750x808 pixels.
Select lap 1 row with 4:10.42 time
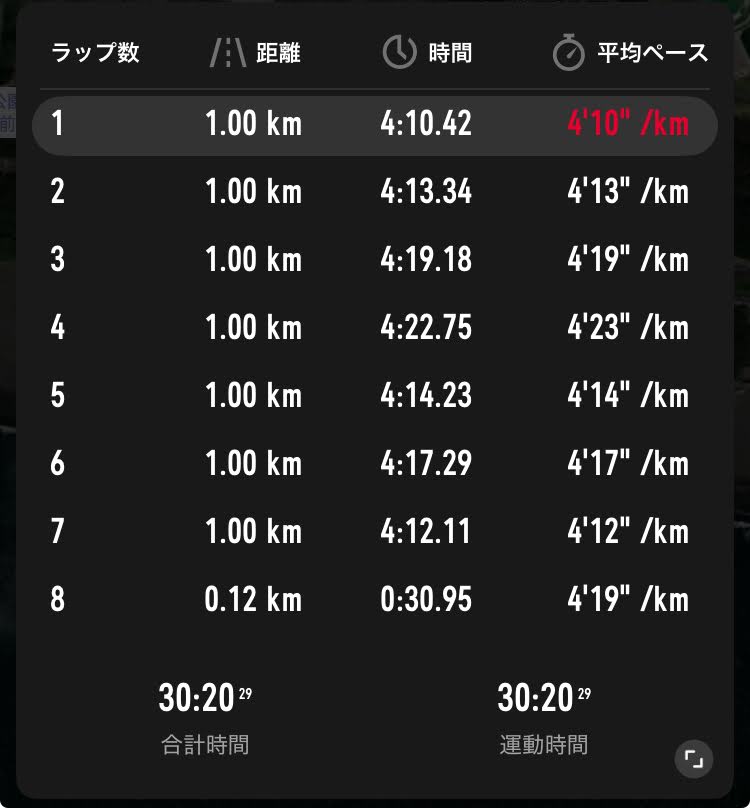pos(375,124)
